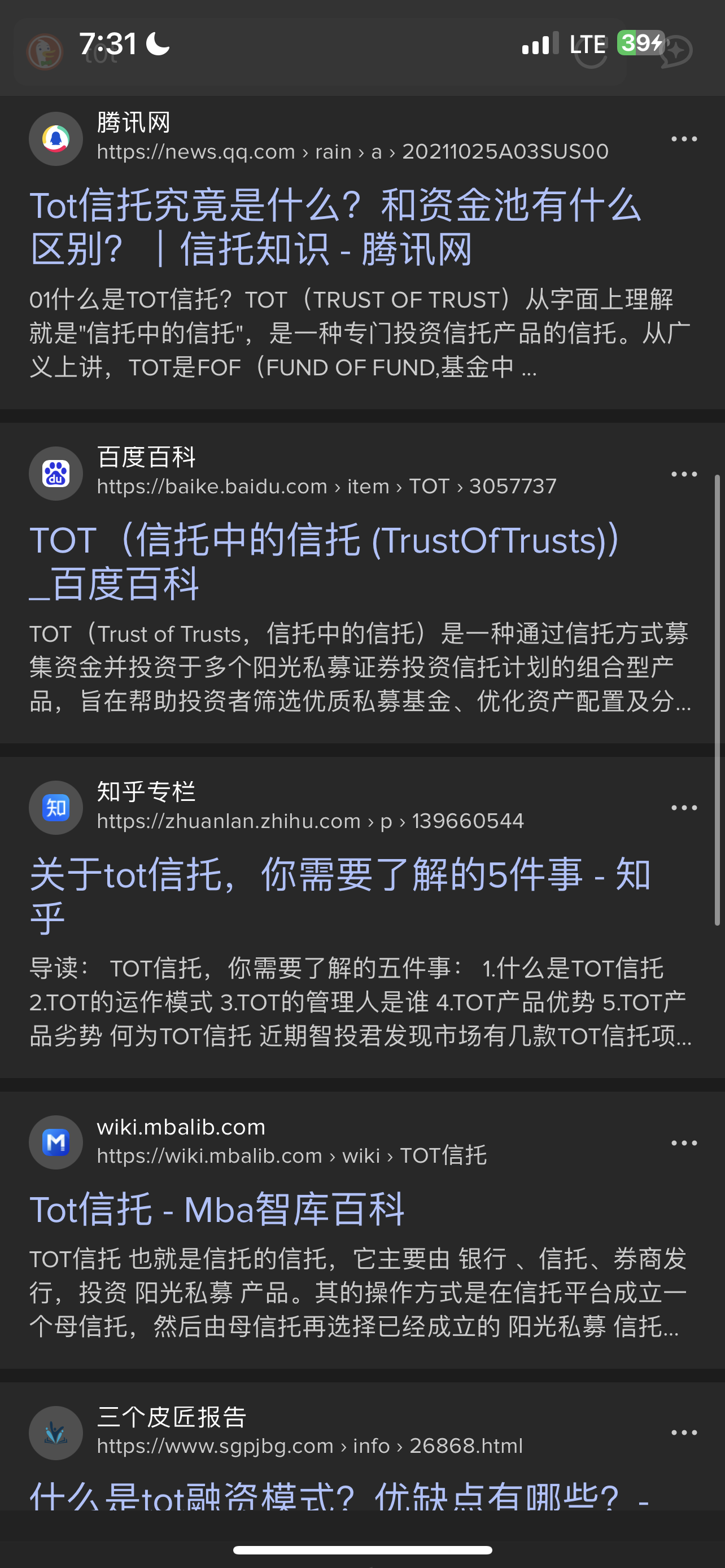Open more options for the 百度百科 result
The image size is (725, 1568).
pos(684,474)
